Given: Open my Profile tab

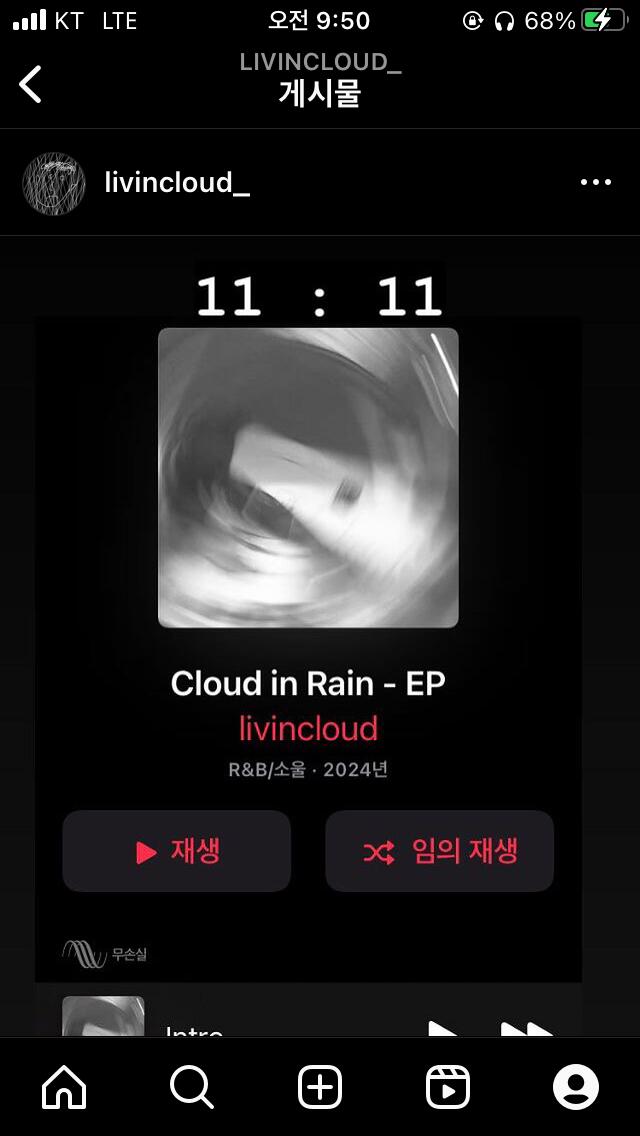Looking at the screenshot, I should pos(575,1087).
